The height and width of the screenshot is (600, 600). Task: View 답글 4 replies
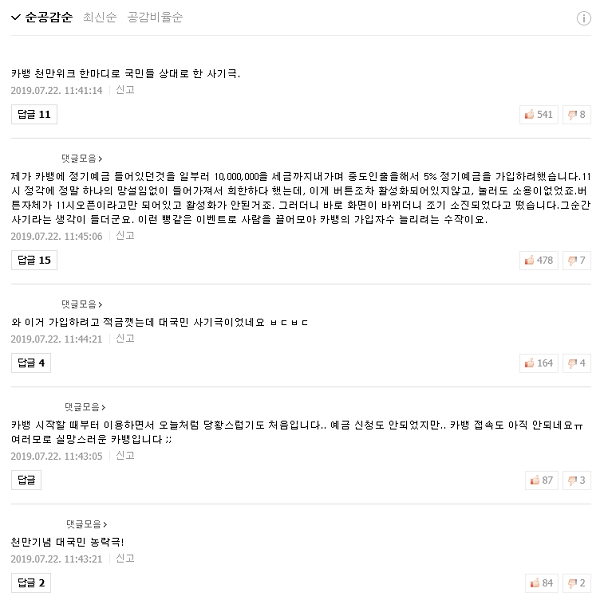pos(31,363)
